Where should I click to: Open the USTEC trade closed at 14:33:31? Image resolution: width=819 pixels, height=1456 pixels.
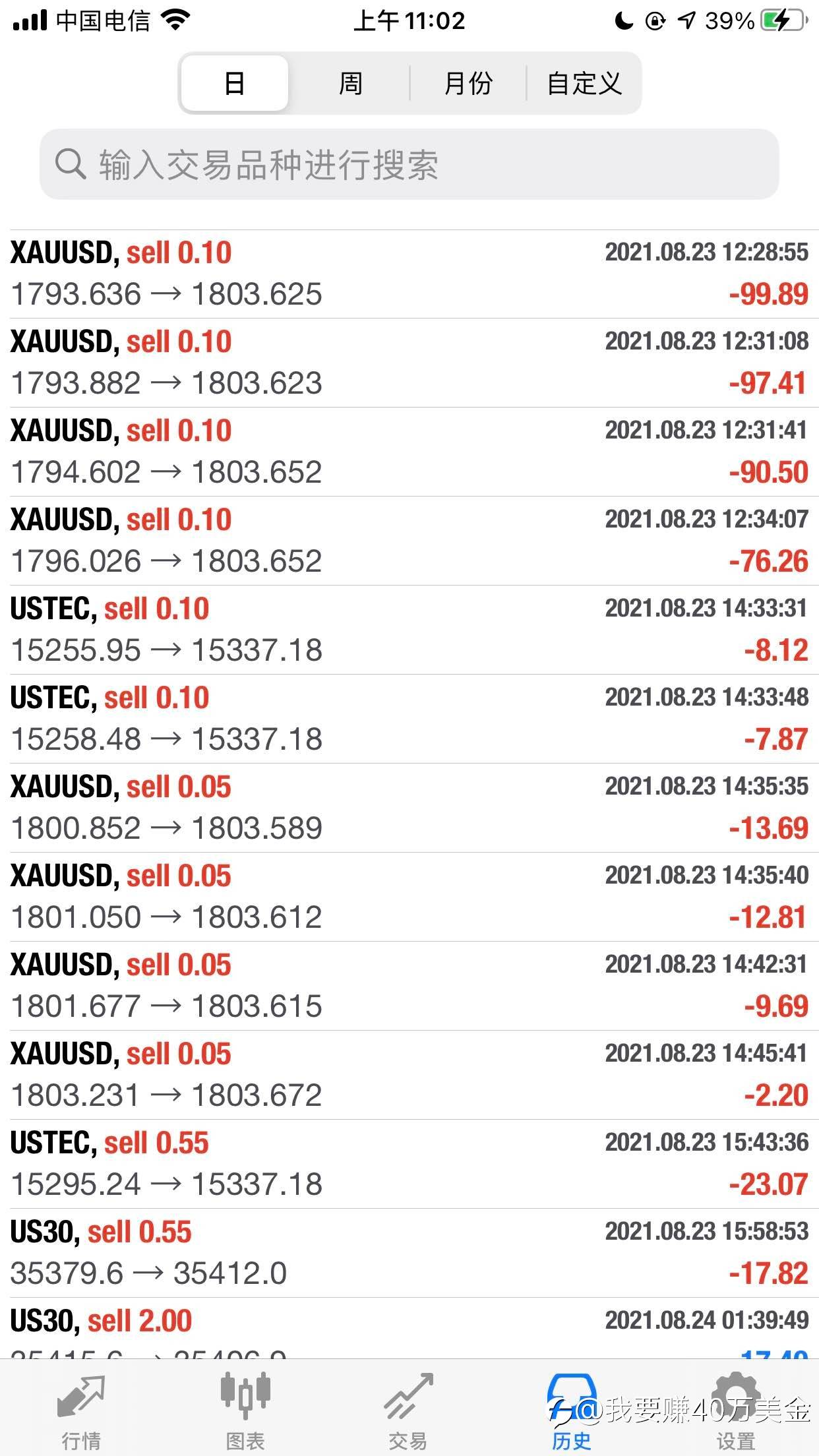click(409, 630)
